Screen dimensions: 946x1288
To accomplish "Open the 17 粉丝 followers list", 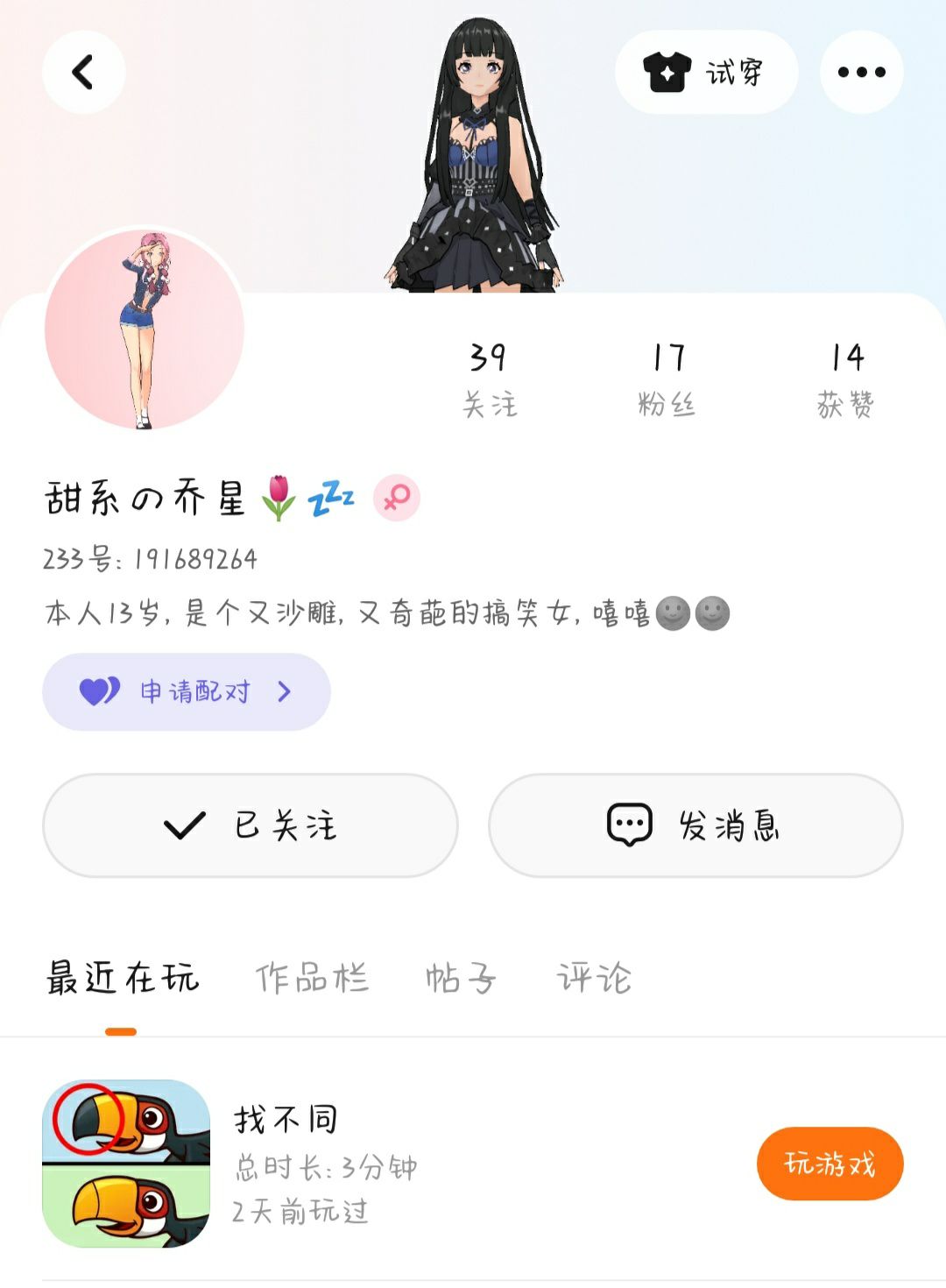I will 667,379.
